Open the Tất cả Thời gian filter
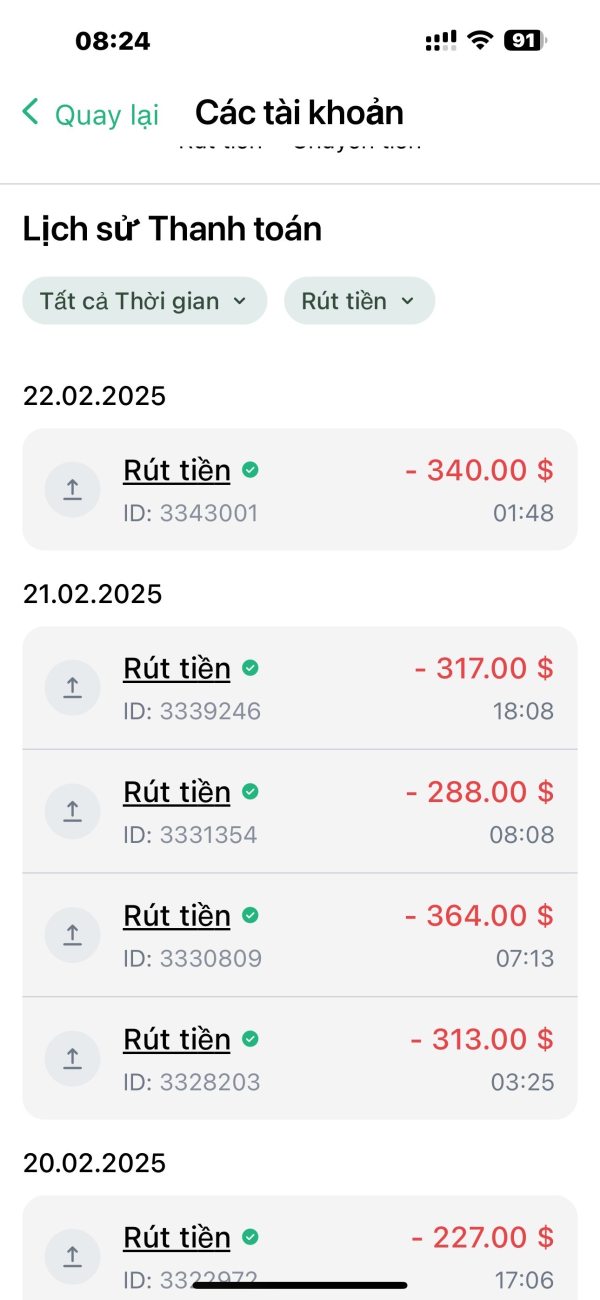Image resolution: width=600 pixels, height=1300 pixels. tap(144, 301)
